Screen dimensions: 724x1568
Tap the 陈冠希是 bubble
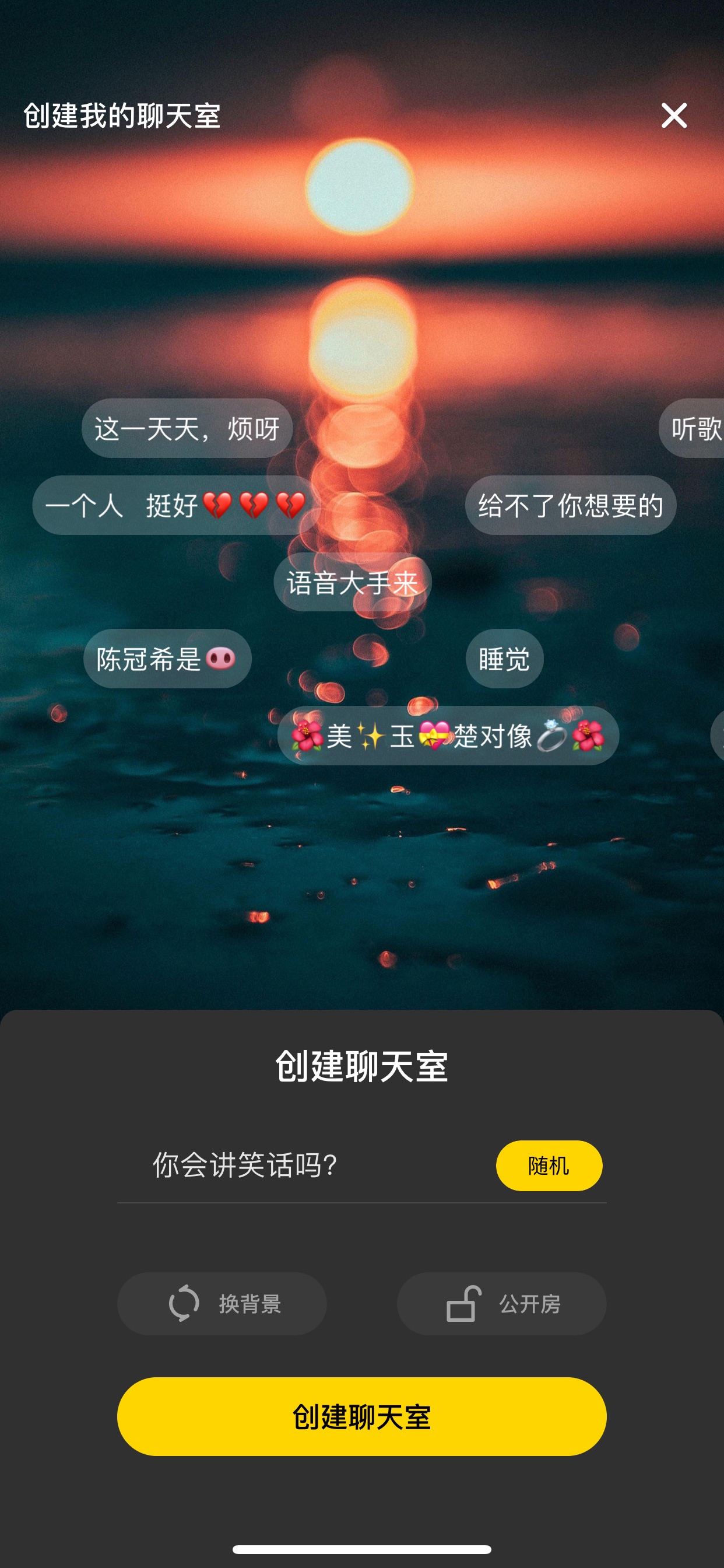(167, 659)
